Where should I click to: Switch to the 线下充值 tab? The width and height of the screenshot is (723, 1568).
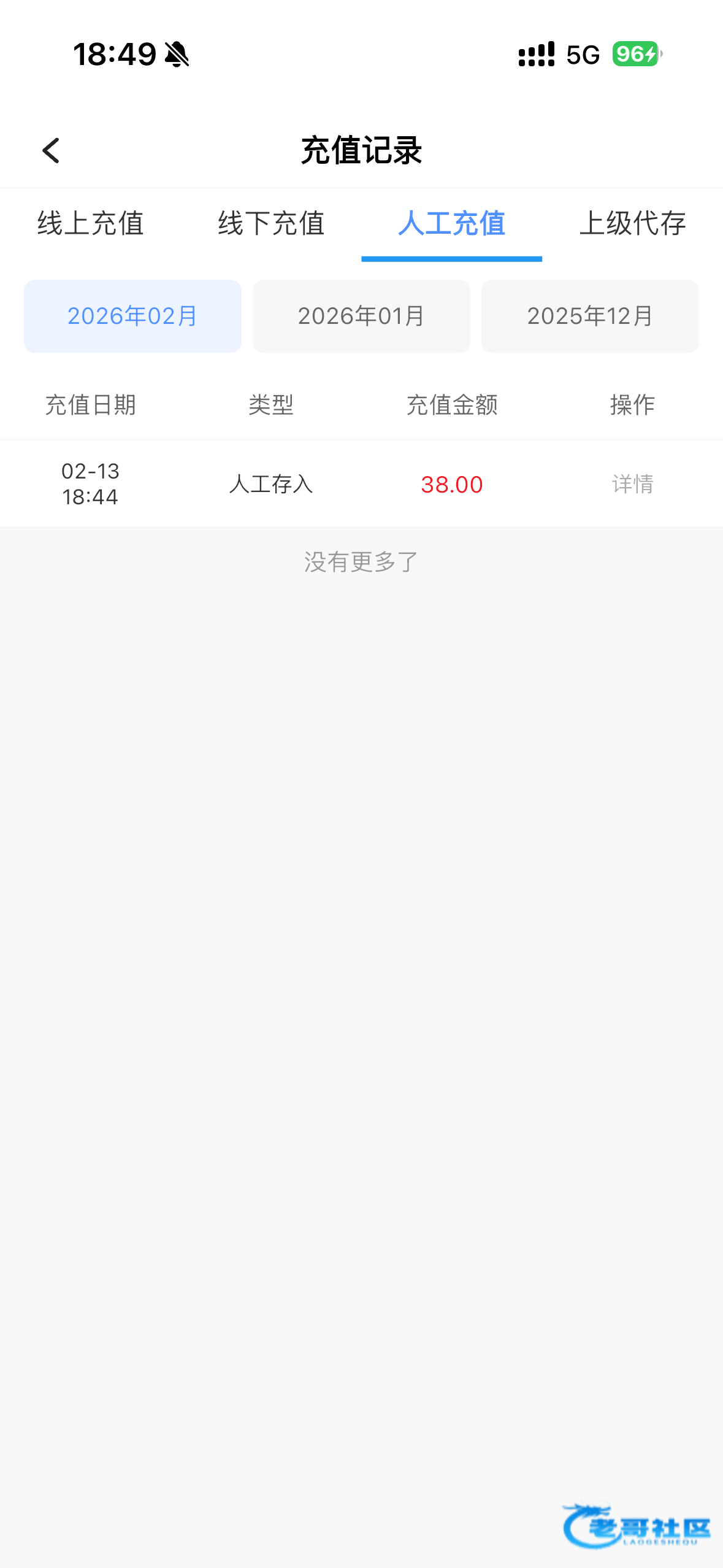[271, 223]
